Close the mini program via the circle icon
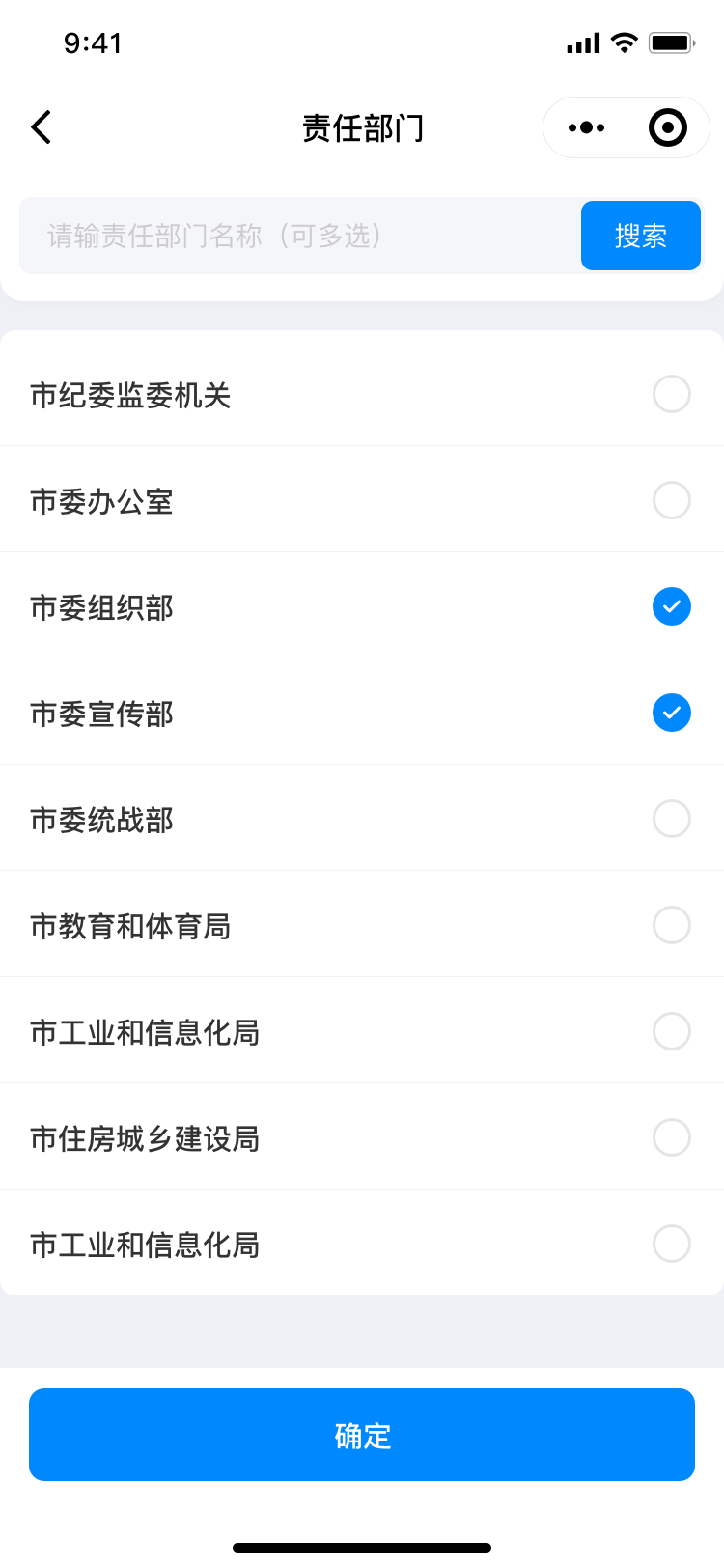This screenshot has height=1568, width=724. click(668, 127)
